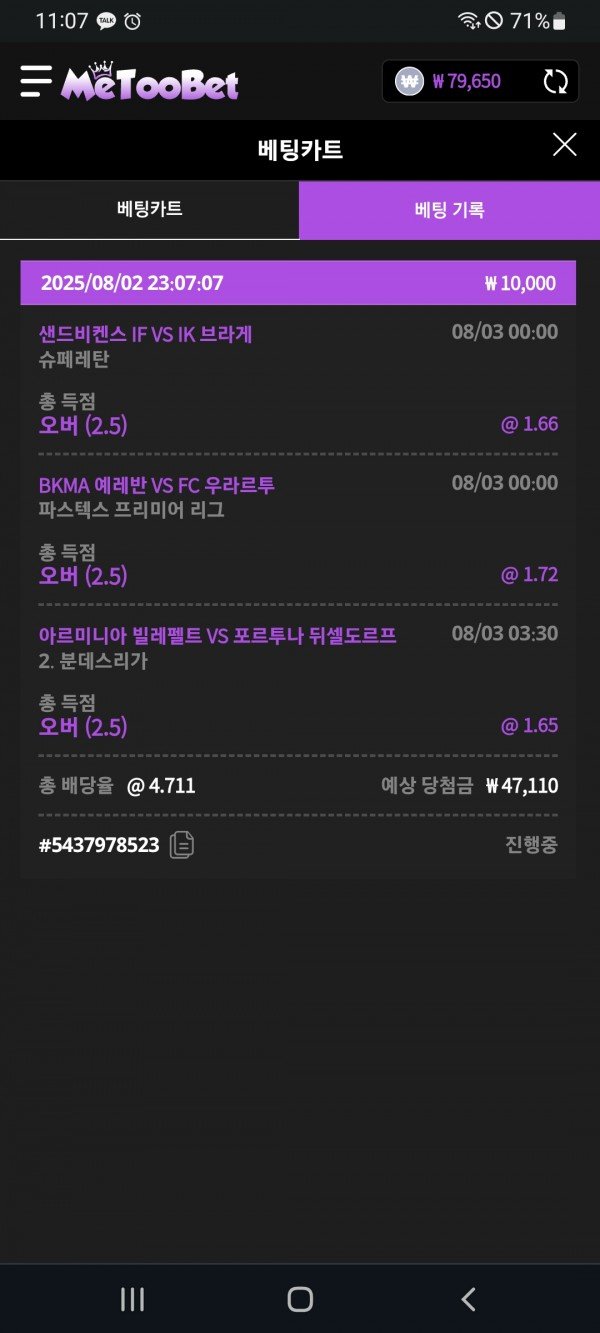Close the 베팅카트 panel
Image resolution: width=600 pixels, height=1333 pixels.
coord(564,146)
